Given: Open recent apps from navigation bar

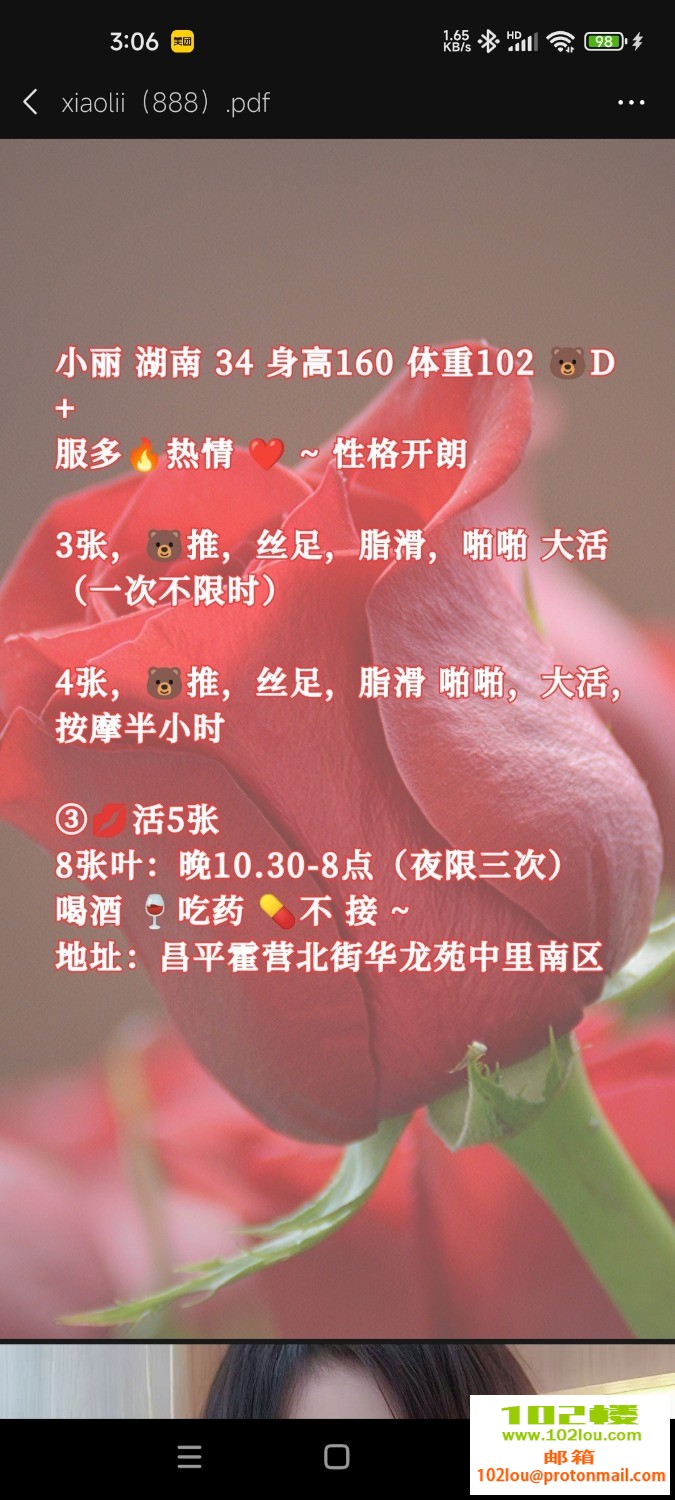Looking at the screenshot, I should tap(189, 1457).
